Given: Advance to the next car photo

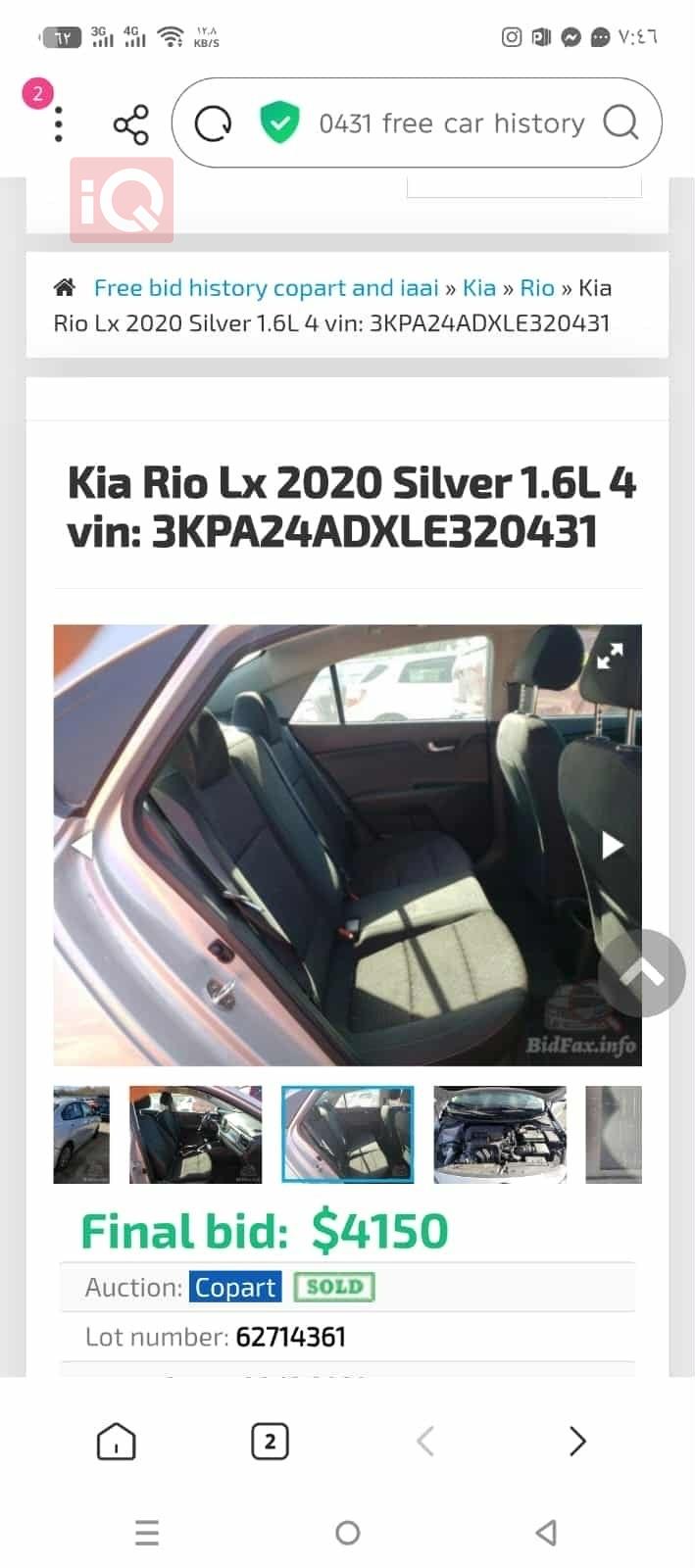Looking at the screenshot, I should tap(613, 845).
